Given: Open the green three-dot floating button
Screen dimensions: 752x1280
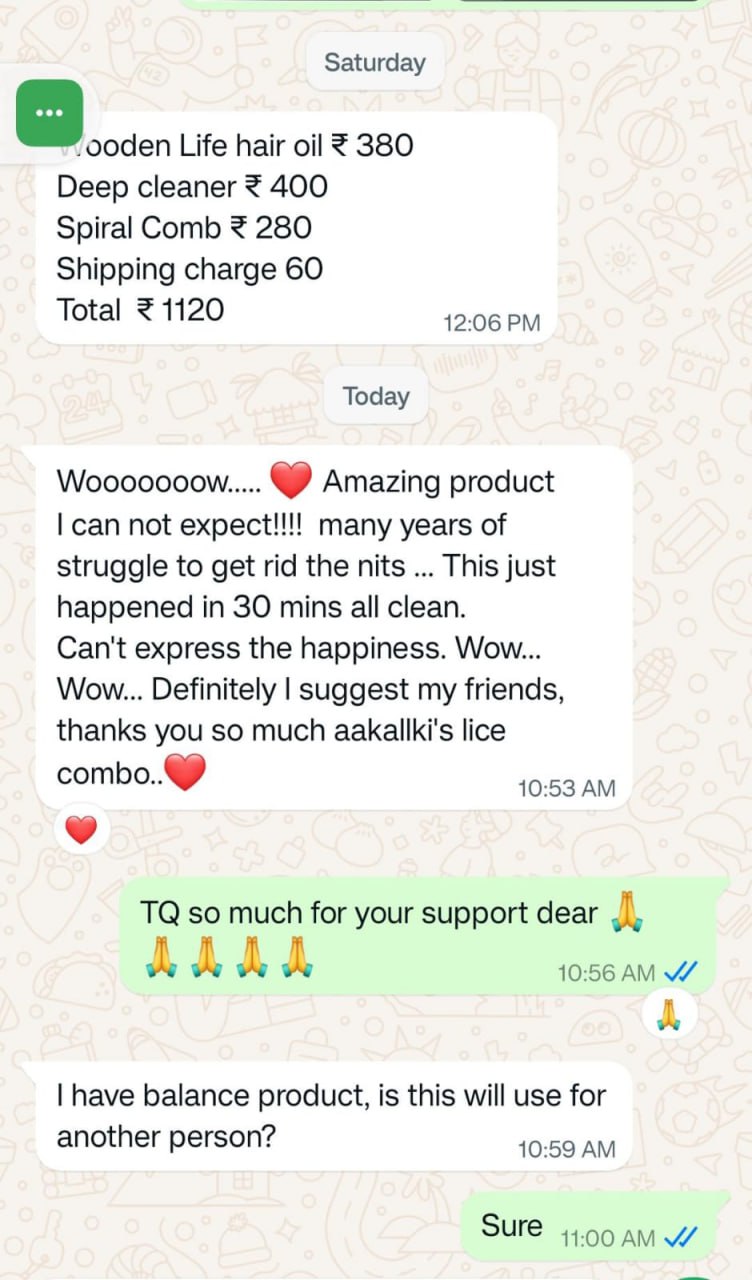Looking at the screenshot, I should point(49,113).
